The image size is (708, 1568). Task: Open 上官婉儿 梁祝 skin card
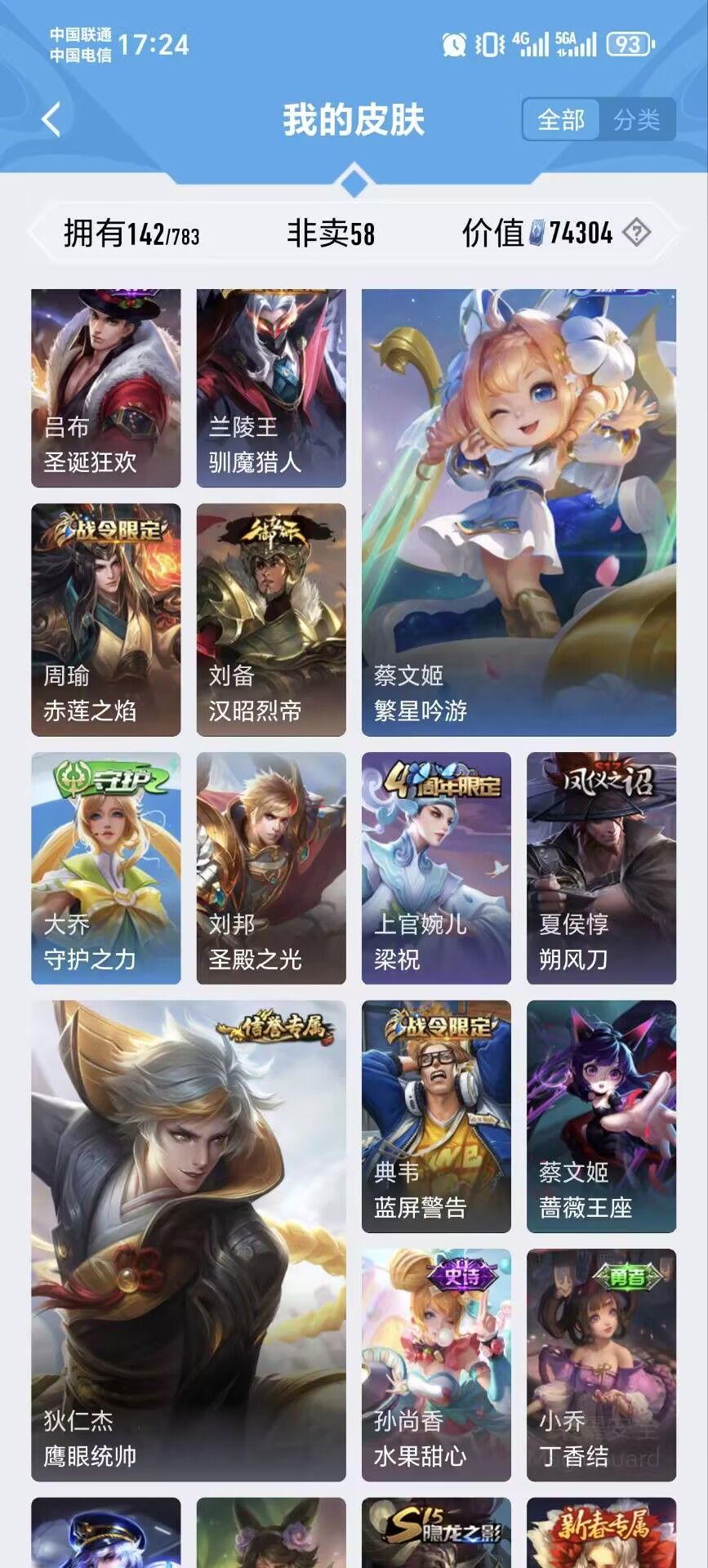coord(436,867)
